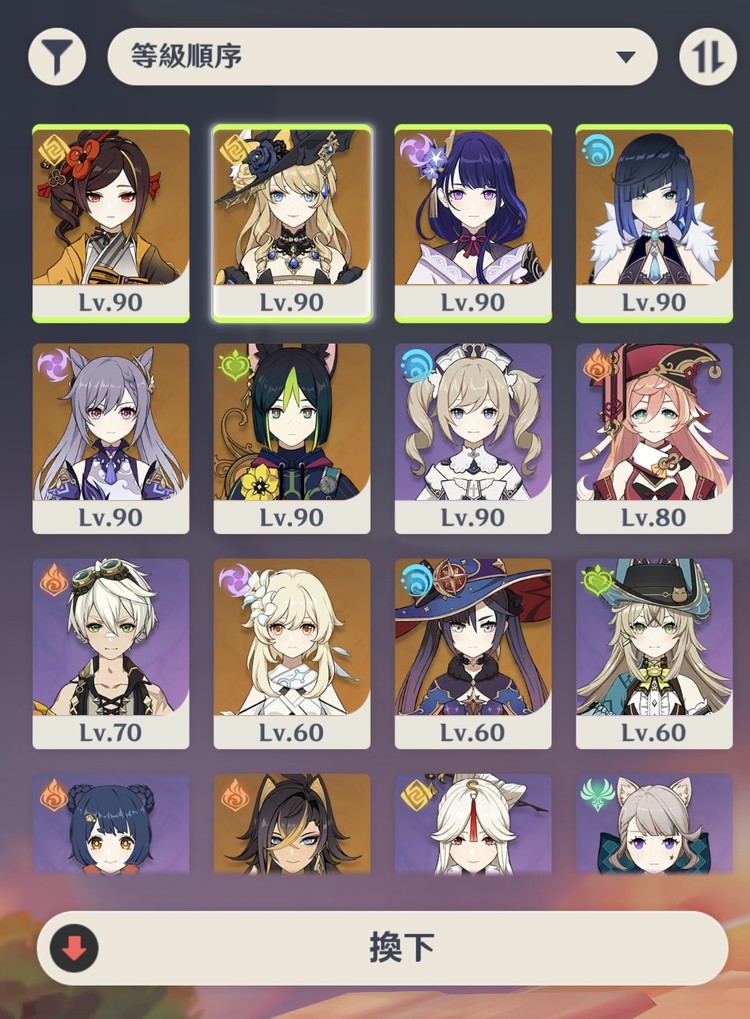
Task: Tap the 換下 remove button
Action: tap(382, 947)
